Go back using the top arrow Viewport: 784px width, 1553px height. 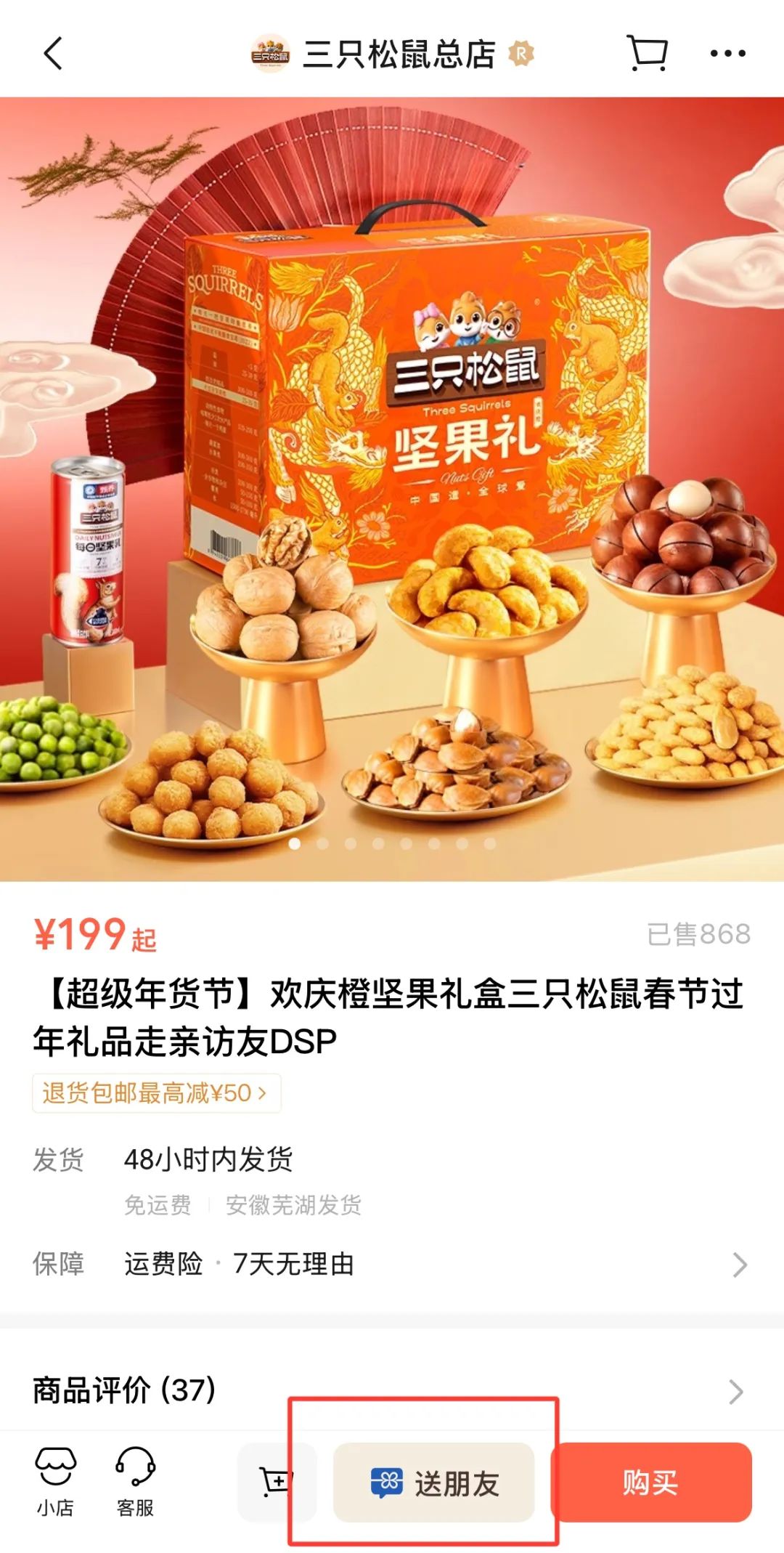click(53, 53)
